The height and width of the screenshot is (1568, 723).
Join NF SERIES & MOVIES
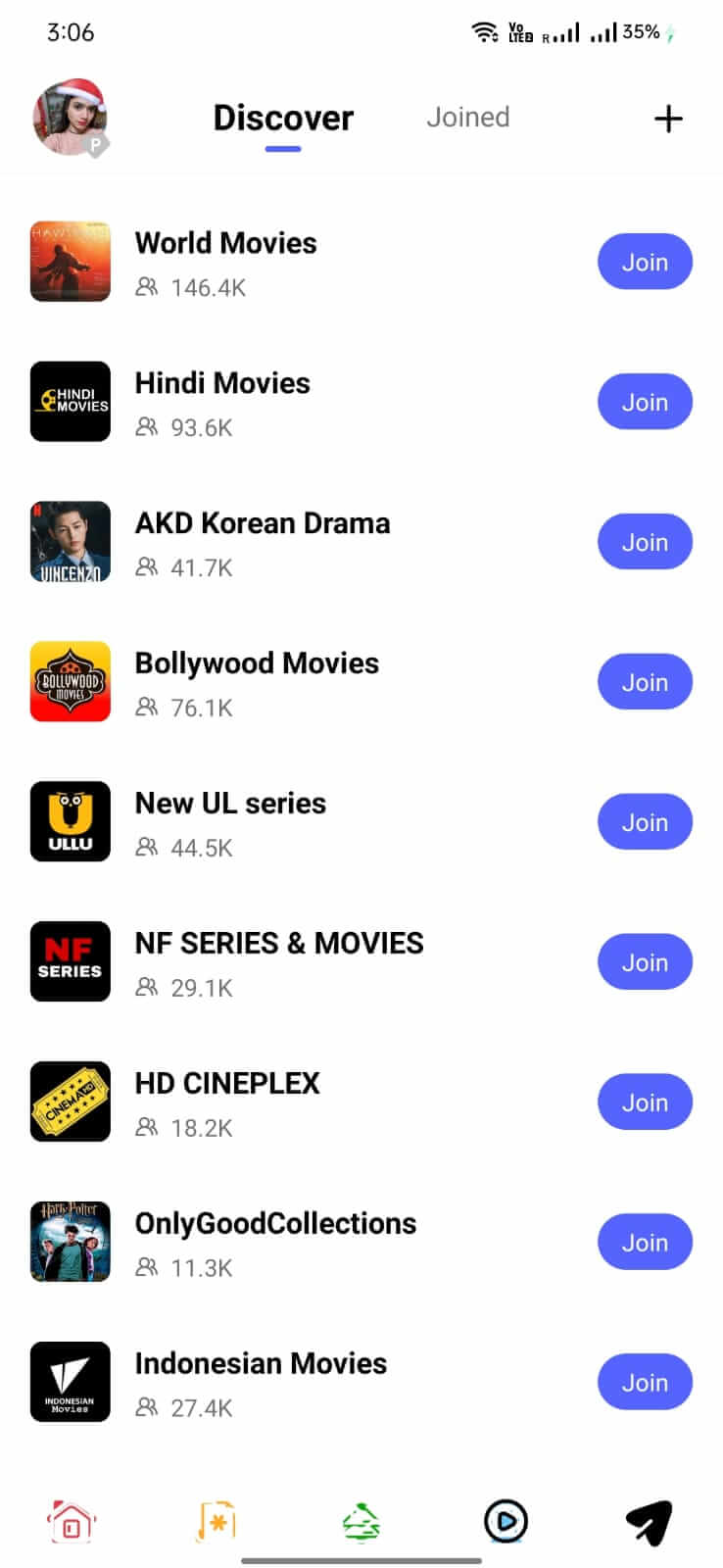pyautogui.click(x=645, y=961)
